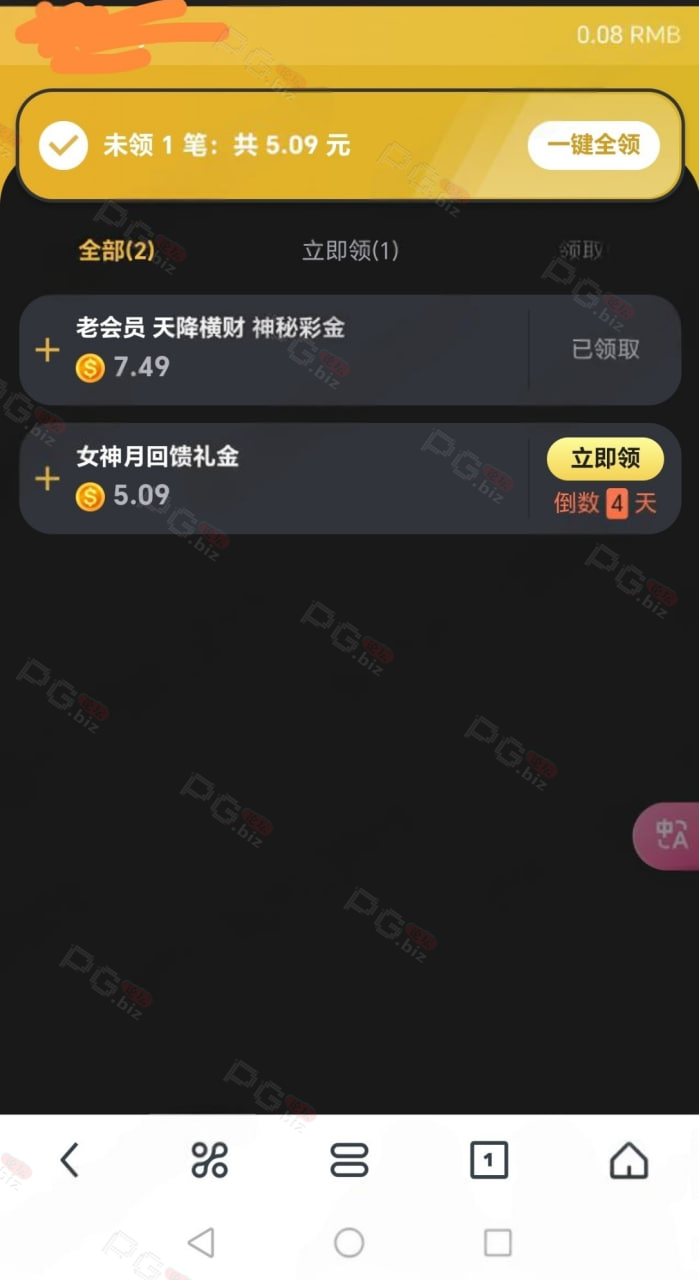699x1280 pixels.
Task: Tap the 一键全领 claim-all button
Action: [x=593, y=146]
